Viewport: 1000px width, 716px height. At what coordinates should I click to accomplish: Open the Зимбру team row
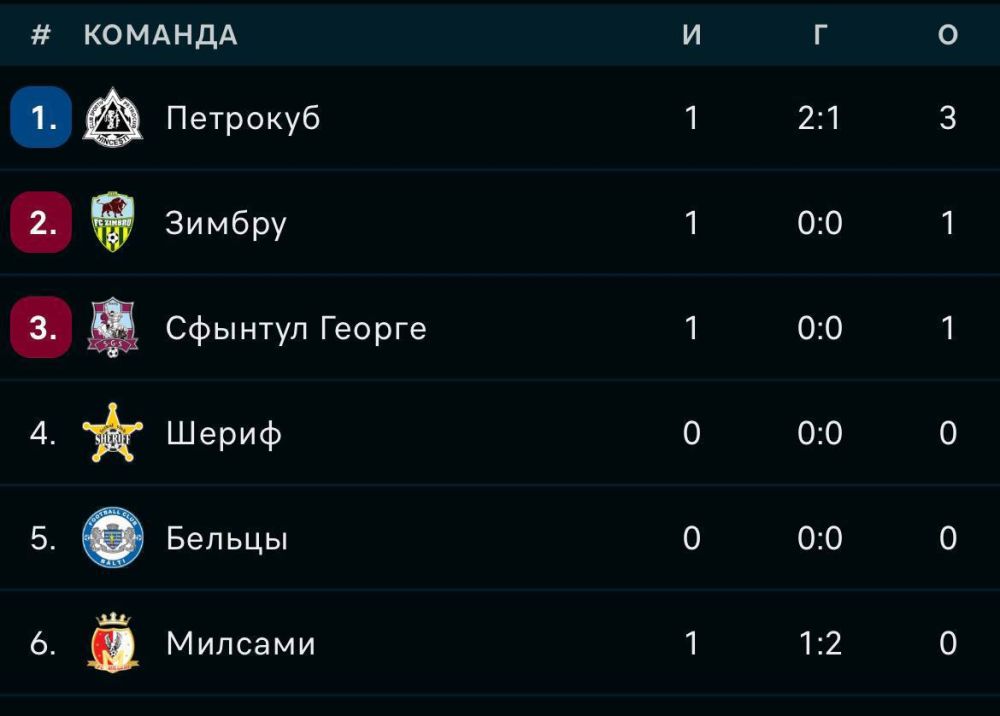click(x=226, y=222)
